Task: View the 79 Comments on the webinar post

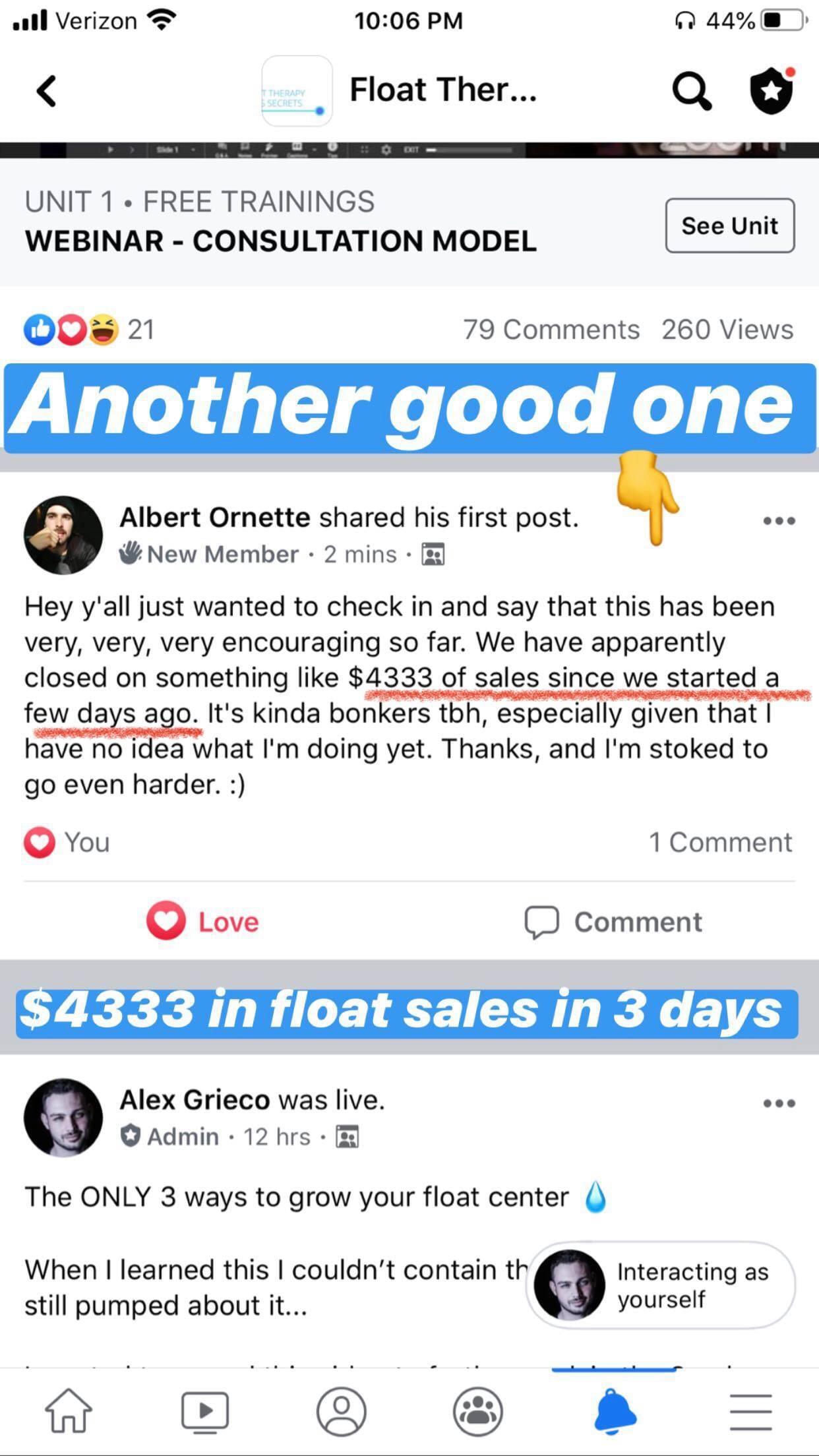Action: click(551, 330)
